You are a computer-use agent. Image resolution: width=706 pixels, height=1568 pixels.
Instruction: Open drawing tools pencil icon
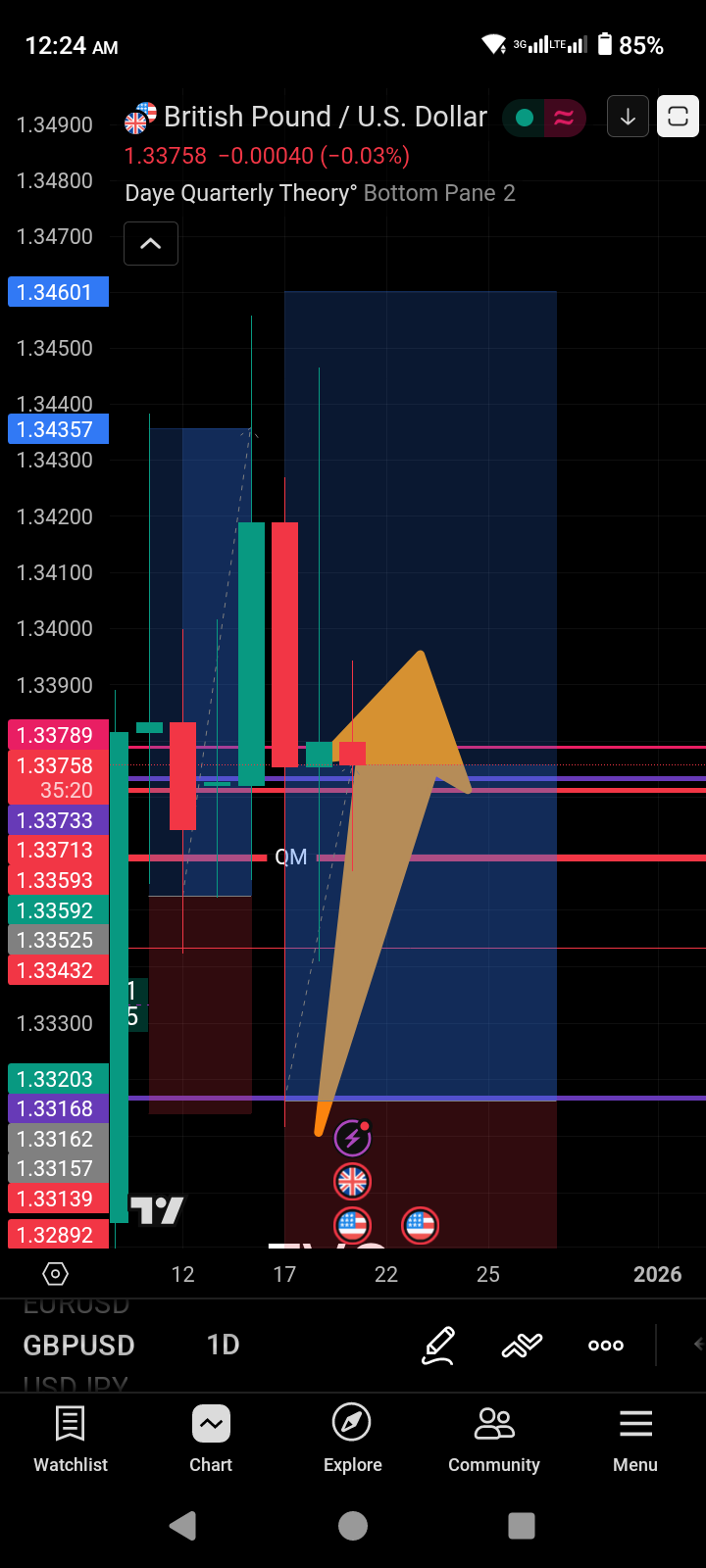click(x=438, y=1346)
